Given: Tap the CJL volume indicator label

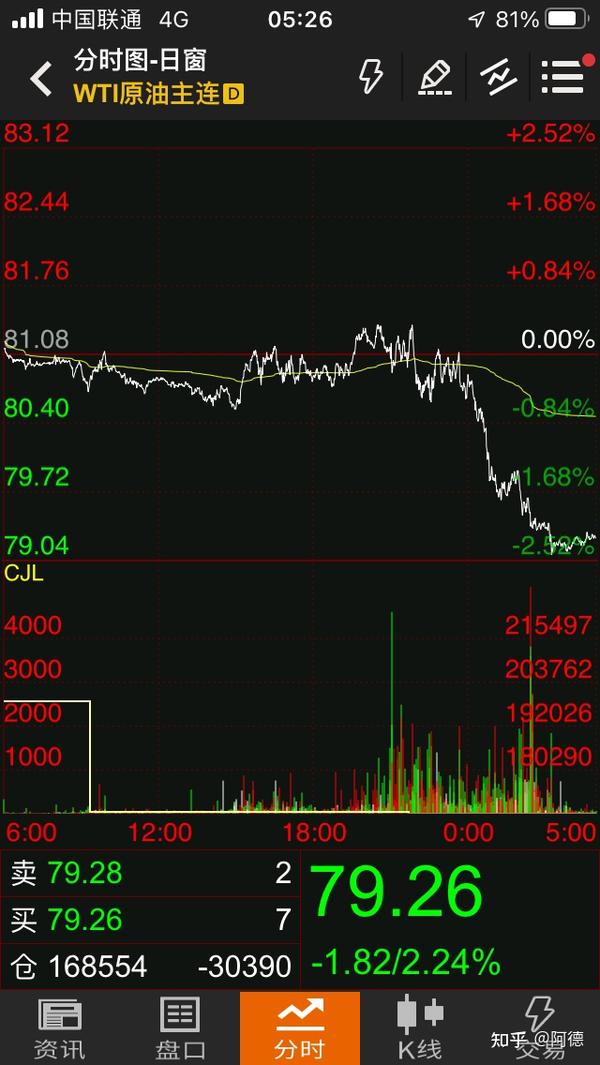Looking at the screenshot, I should [24, 573].
